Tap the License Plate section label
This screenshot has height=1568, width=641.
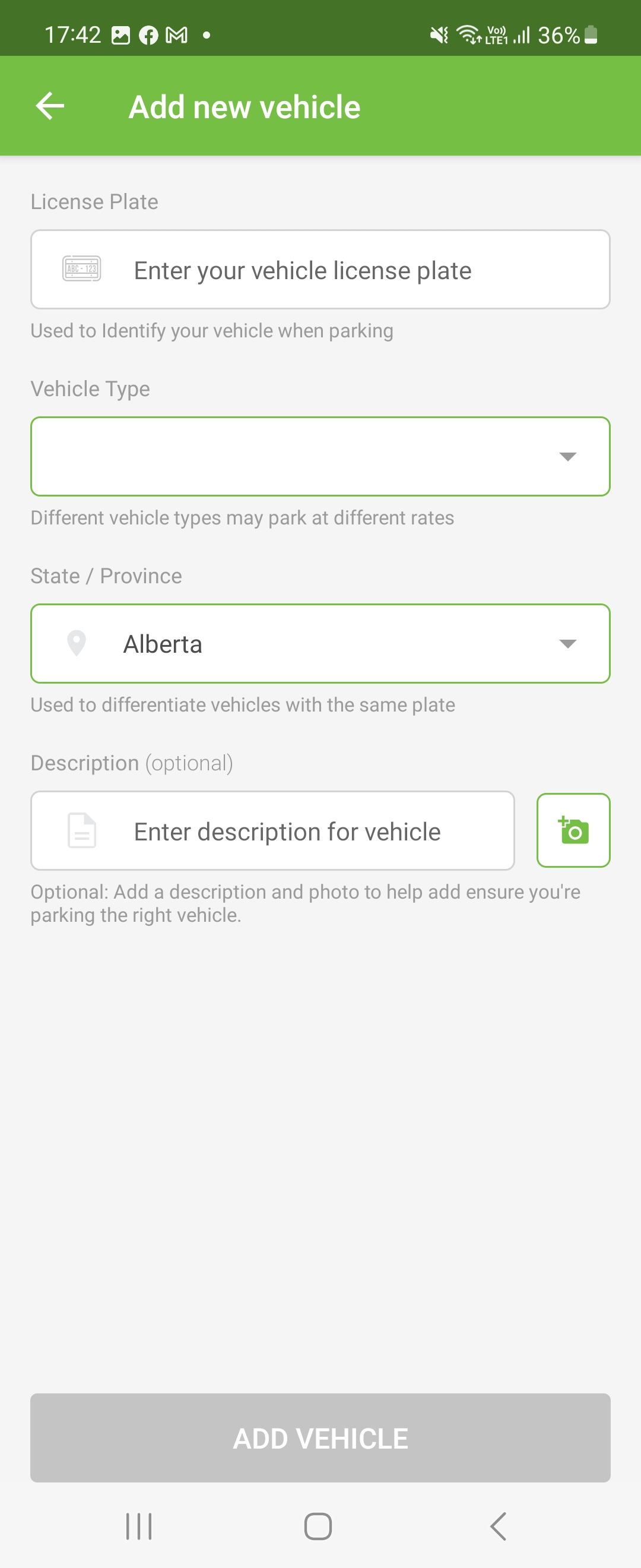(x=94, y=201)
